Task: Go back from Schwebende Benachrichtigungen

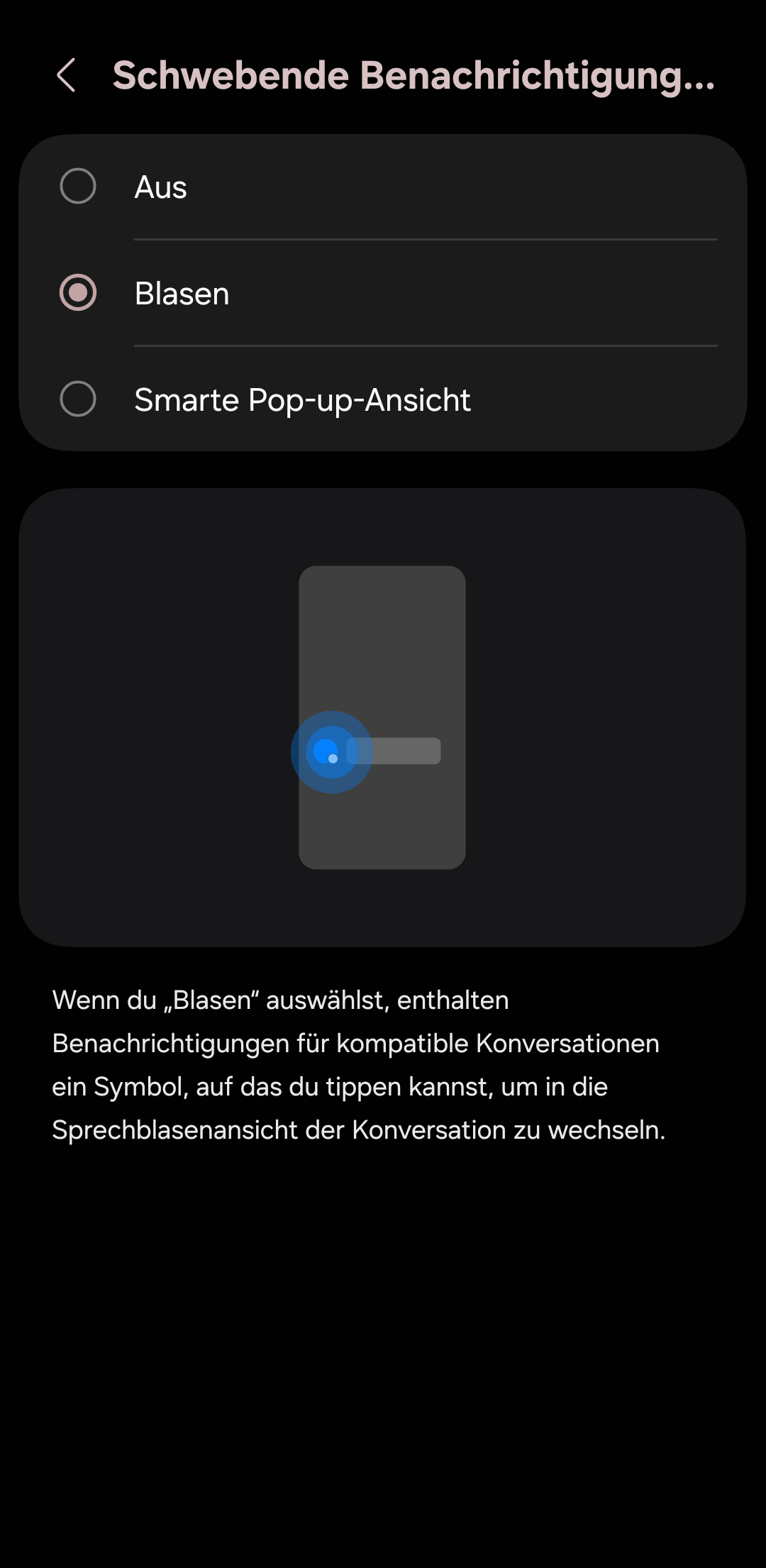Action: [x=66, y=75]
